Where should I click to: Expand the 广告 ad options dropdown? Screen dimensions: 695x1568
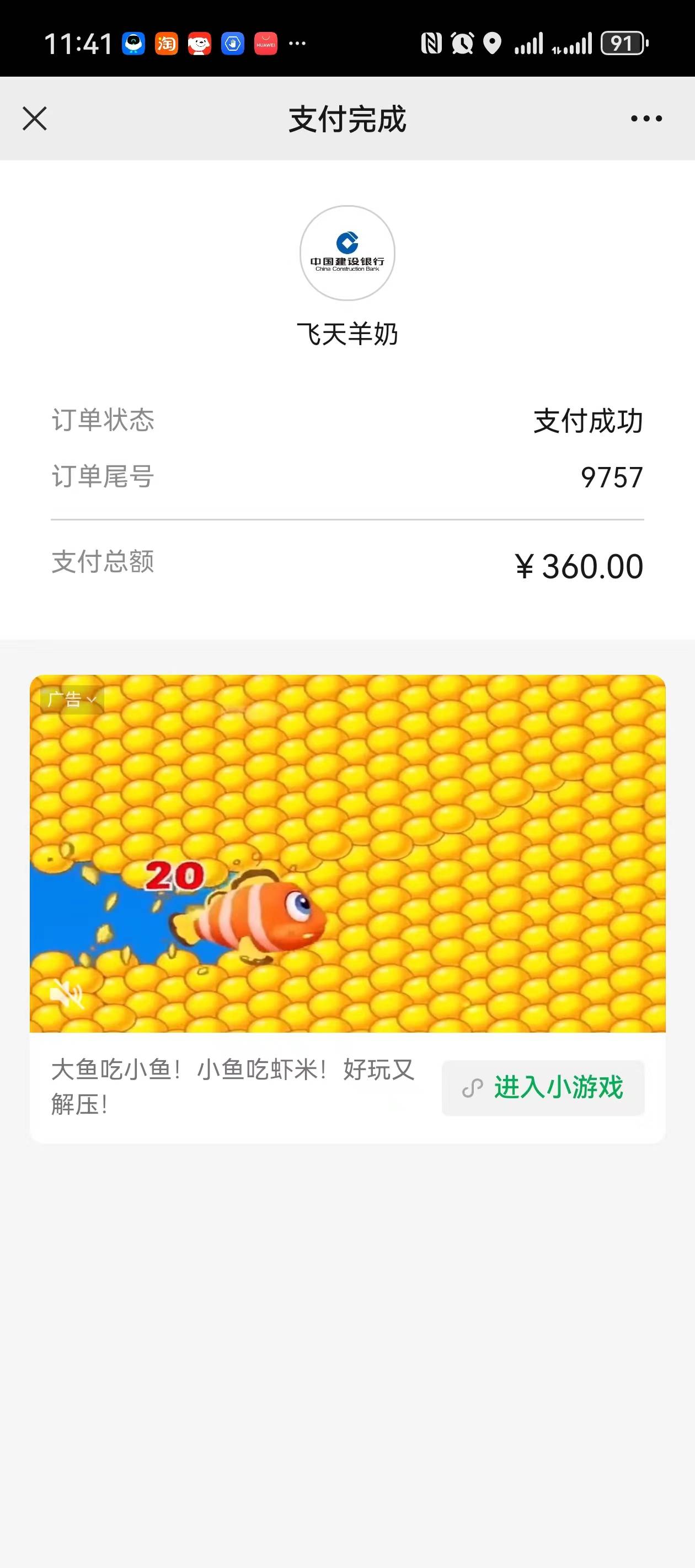(x=72, y=700)
